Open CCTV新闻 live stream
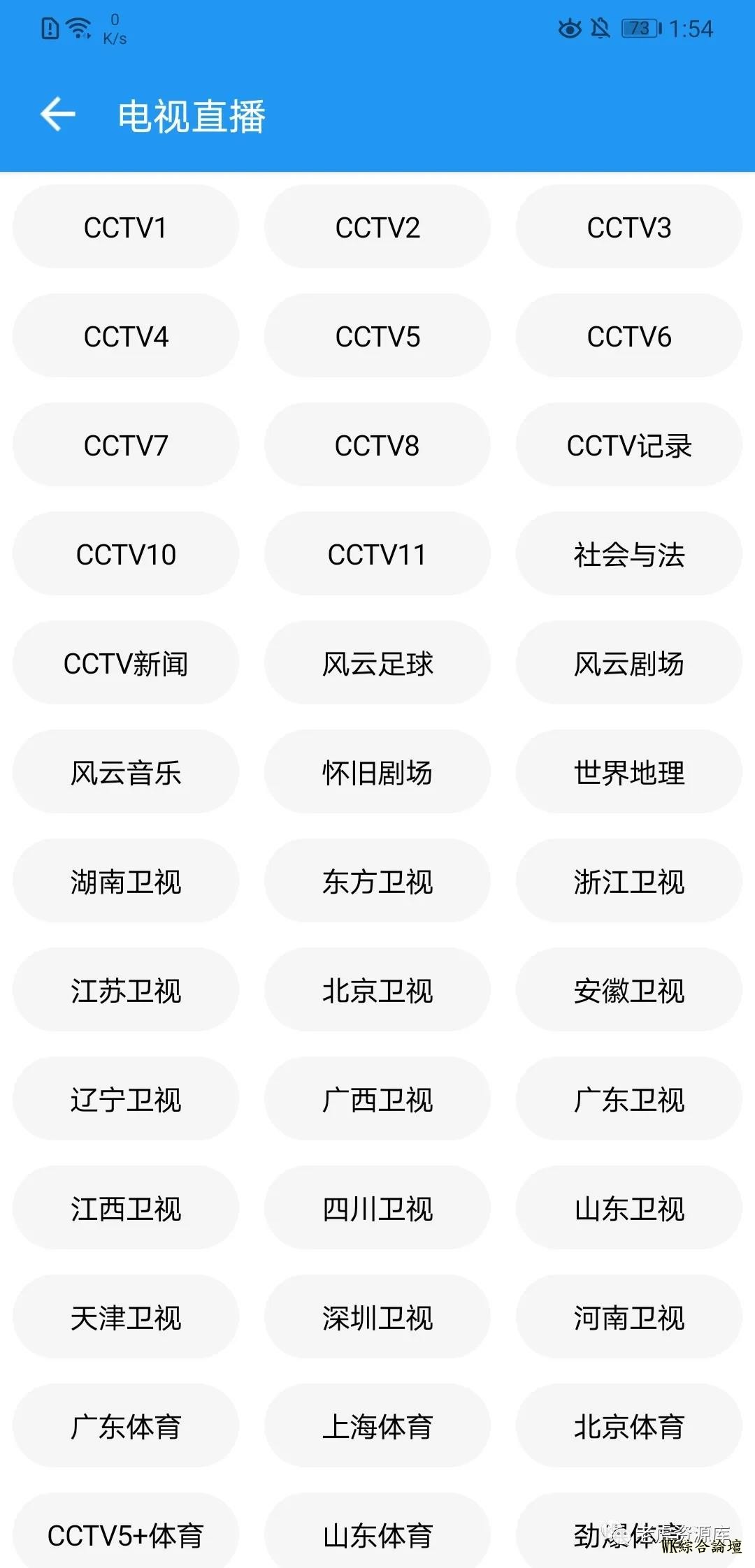Screen dimensions: 755x1568 [126, 663]
